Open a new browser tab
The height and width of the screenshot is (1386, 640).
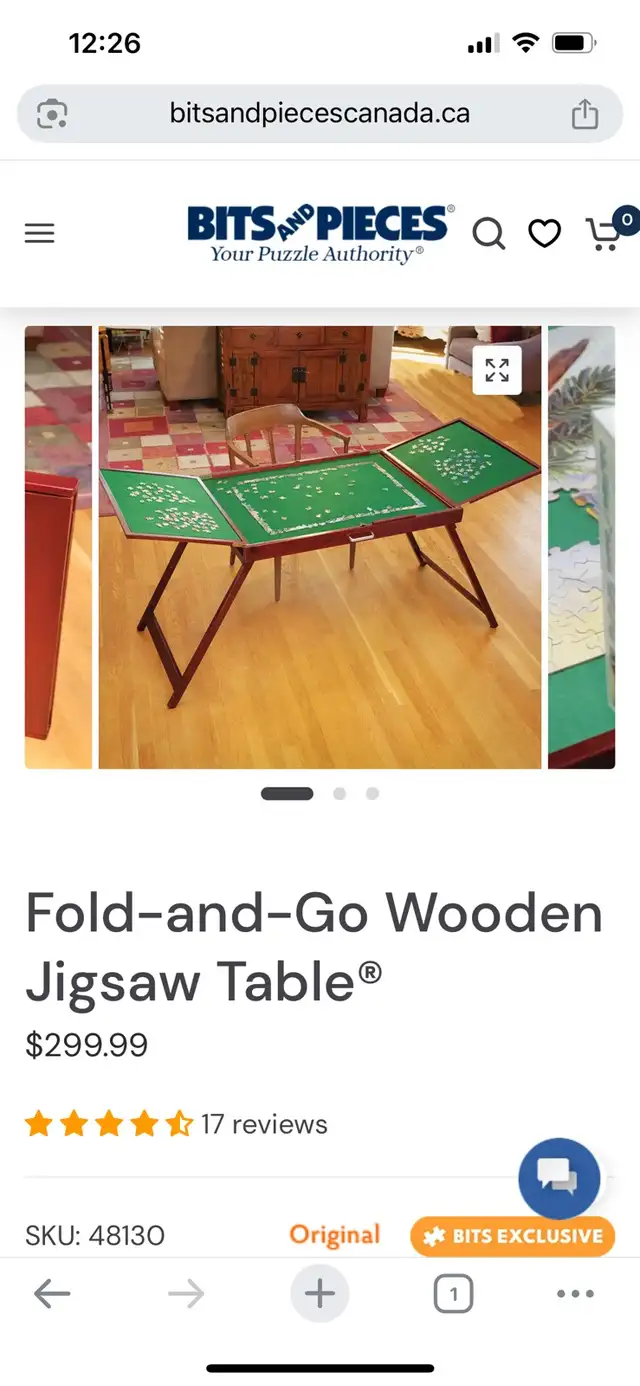coord(320,1294)
